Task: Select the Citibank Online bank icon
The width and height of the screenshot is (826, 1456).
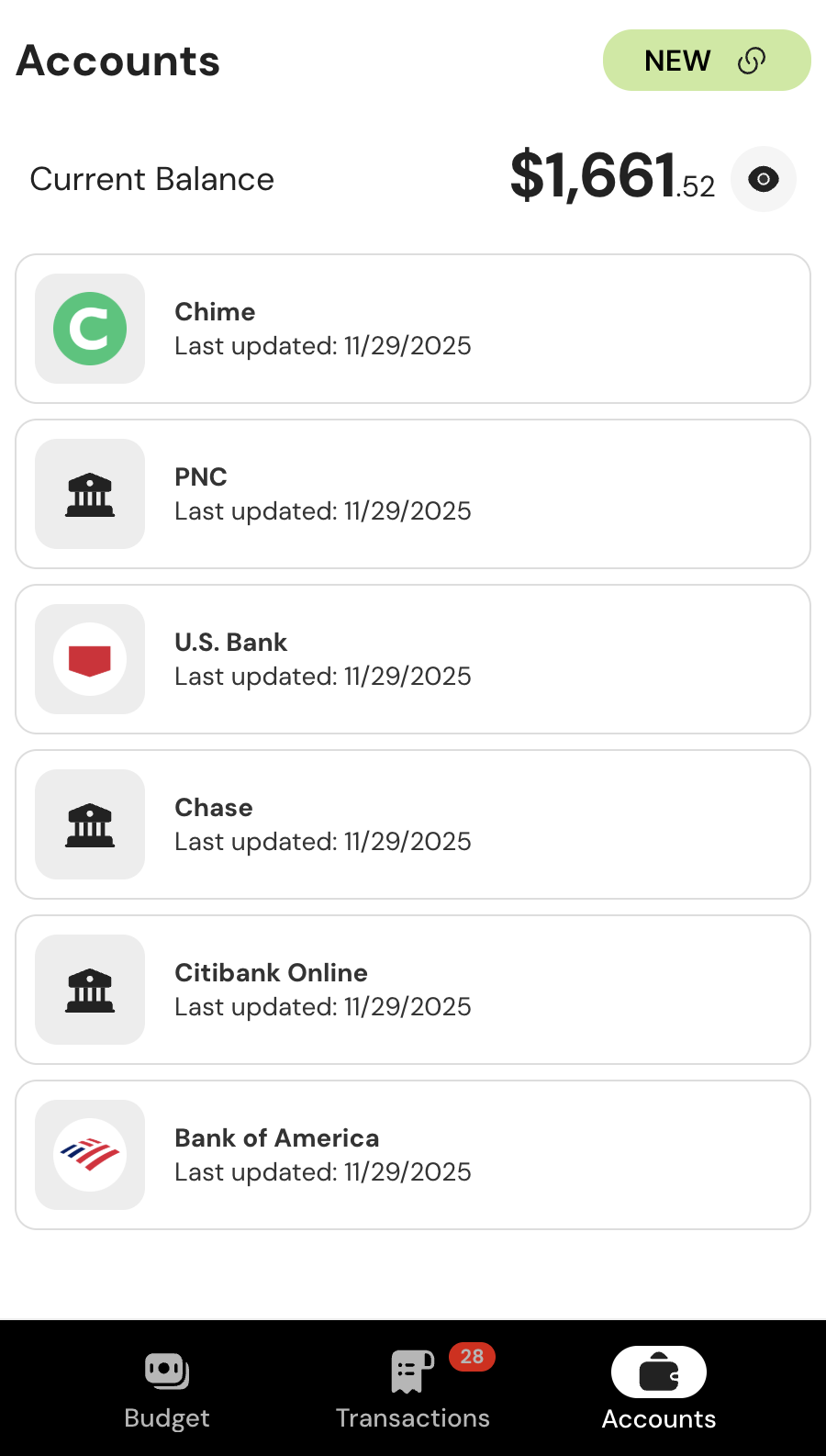Action: (89, 989)
